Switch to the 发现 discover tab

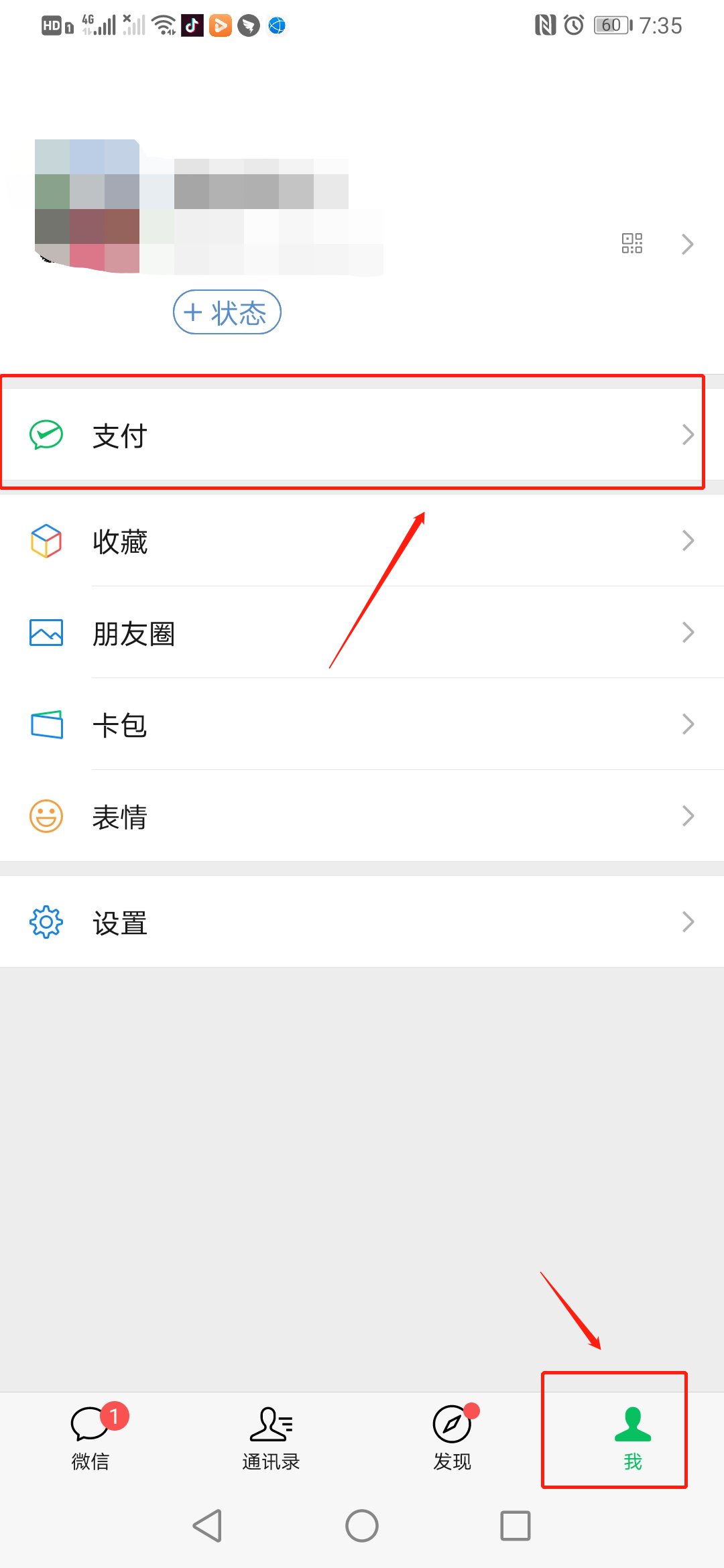pyautogui.click(x=452, y=1437)
